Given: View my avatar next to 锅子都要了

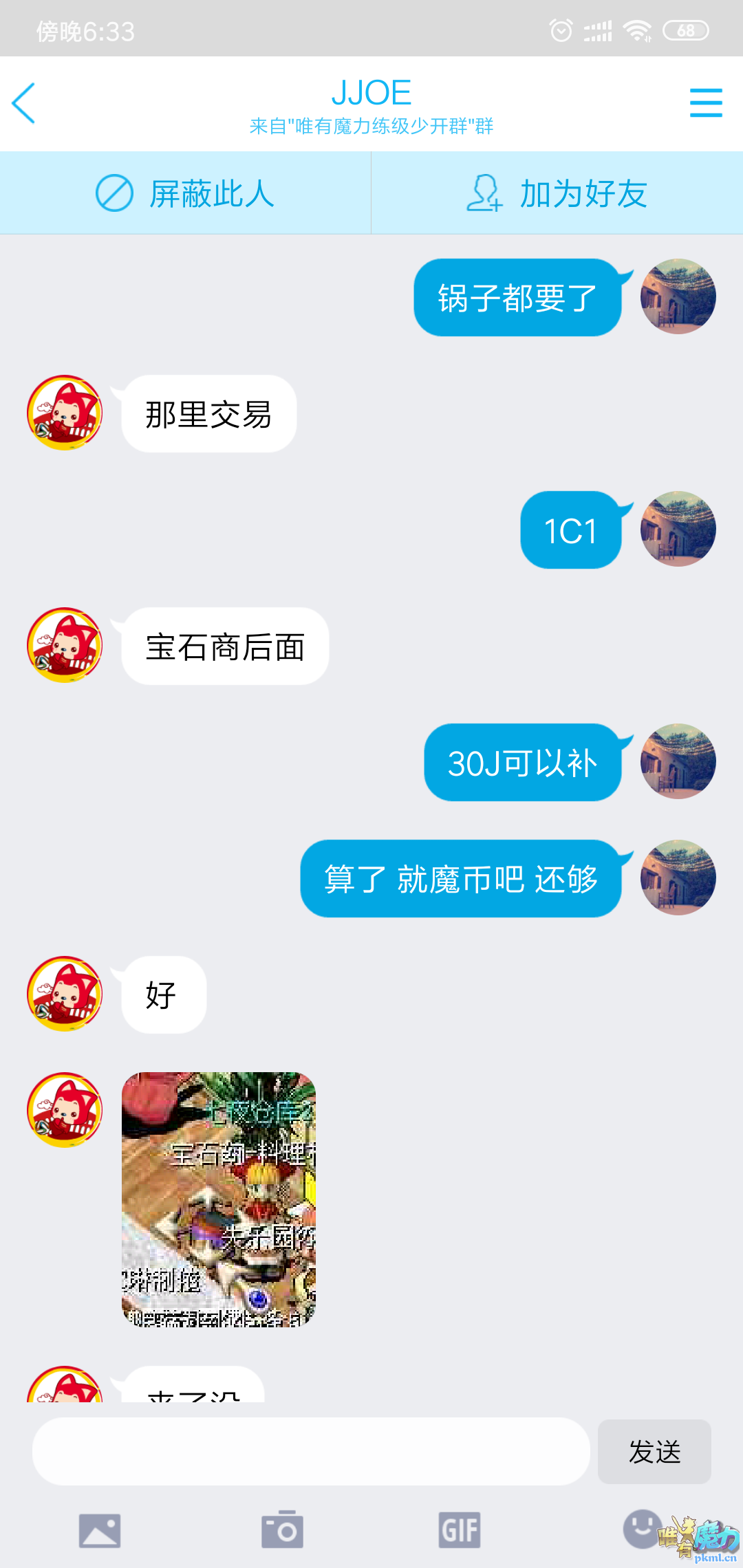Looking at the screenshot, I should click(678, 296).
